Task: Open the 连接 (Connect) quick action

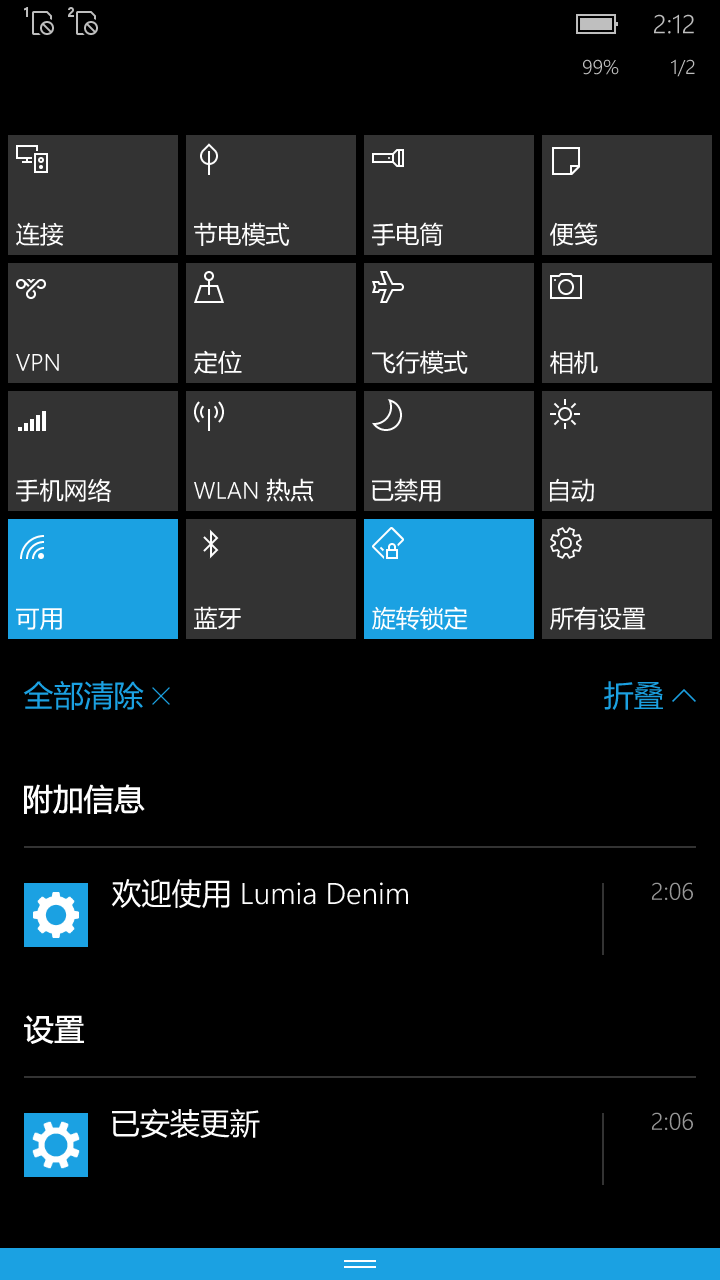Action: [x=93, y=195]
